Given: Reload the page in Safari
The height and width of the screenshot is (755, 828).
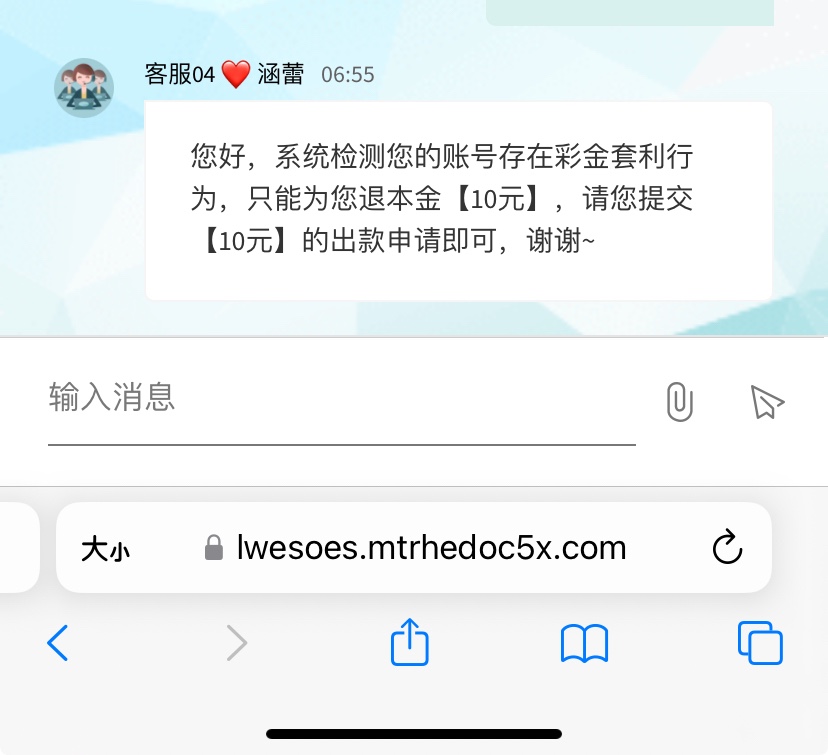Looking at the screenshot, I should (x=727, y=548).
